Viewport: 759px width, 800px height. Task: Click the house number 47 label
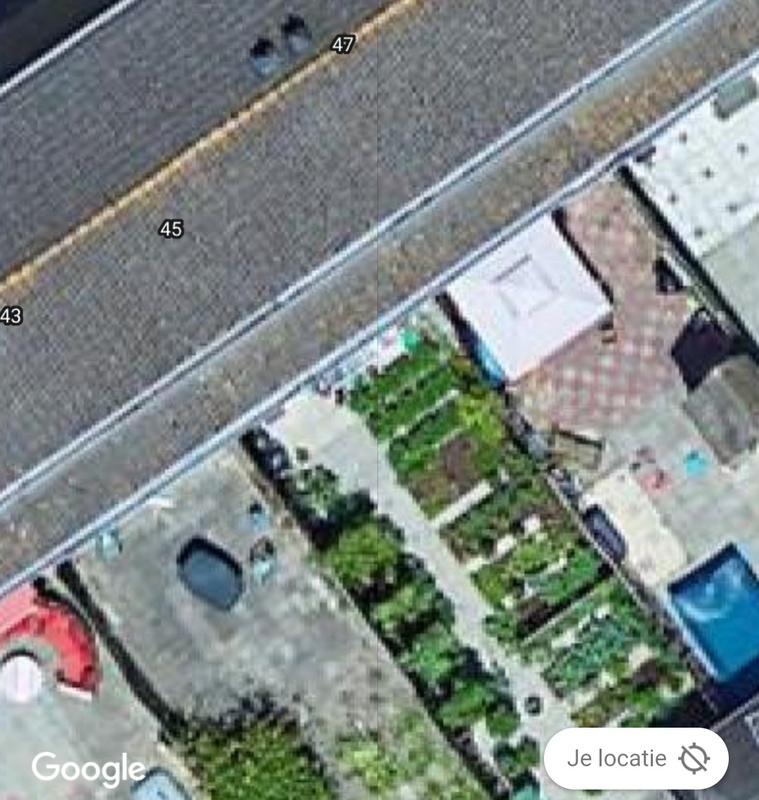tap(342, 44)
